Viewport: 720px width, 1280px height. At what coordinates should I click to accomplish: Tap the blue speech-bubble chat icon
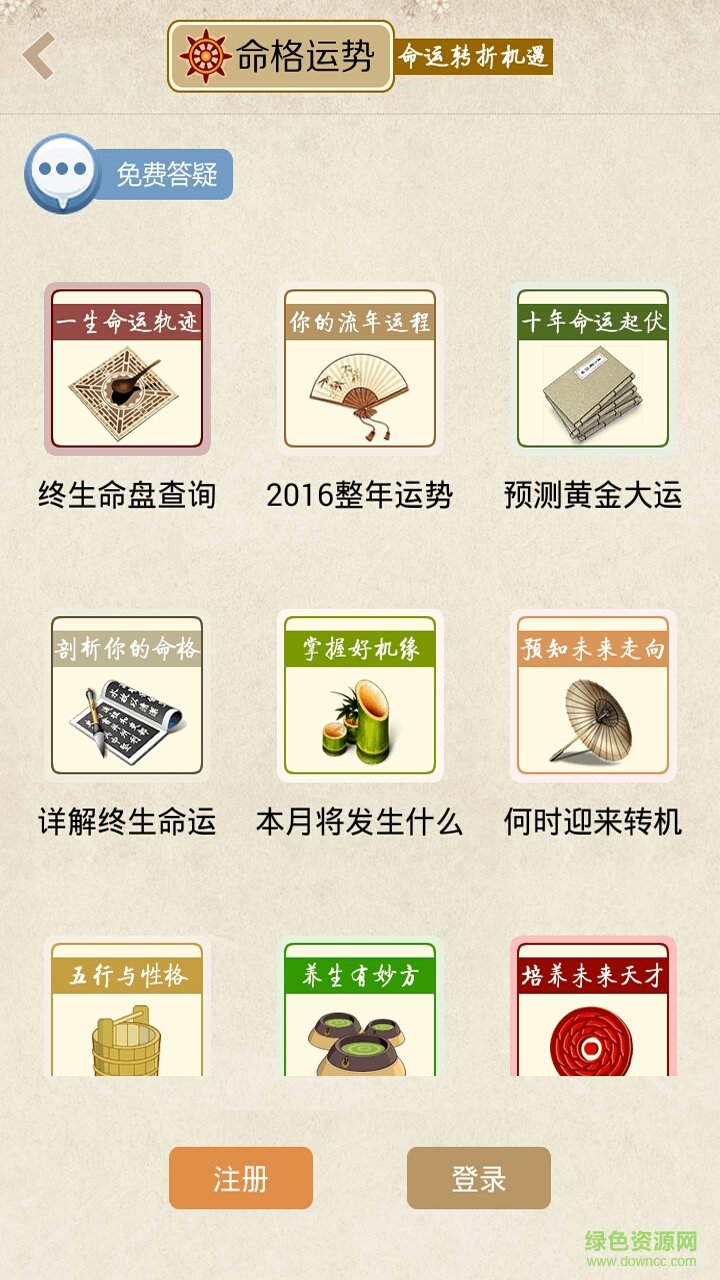(62, 172)
